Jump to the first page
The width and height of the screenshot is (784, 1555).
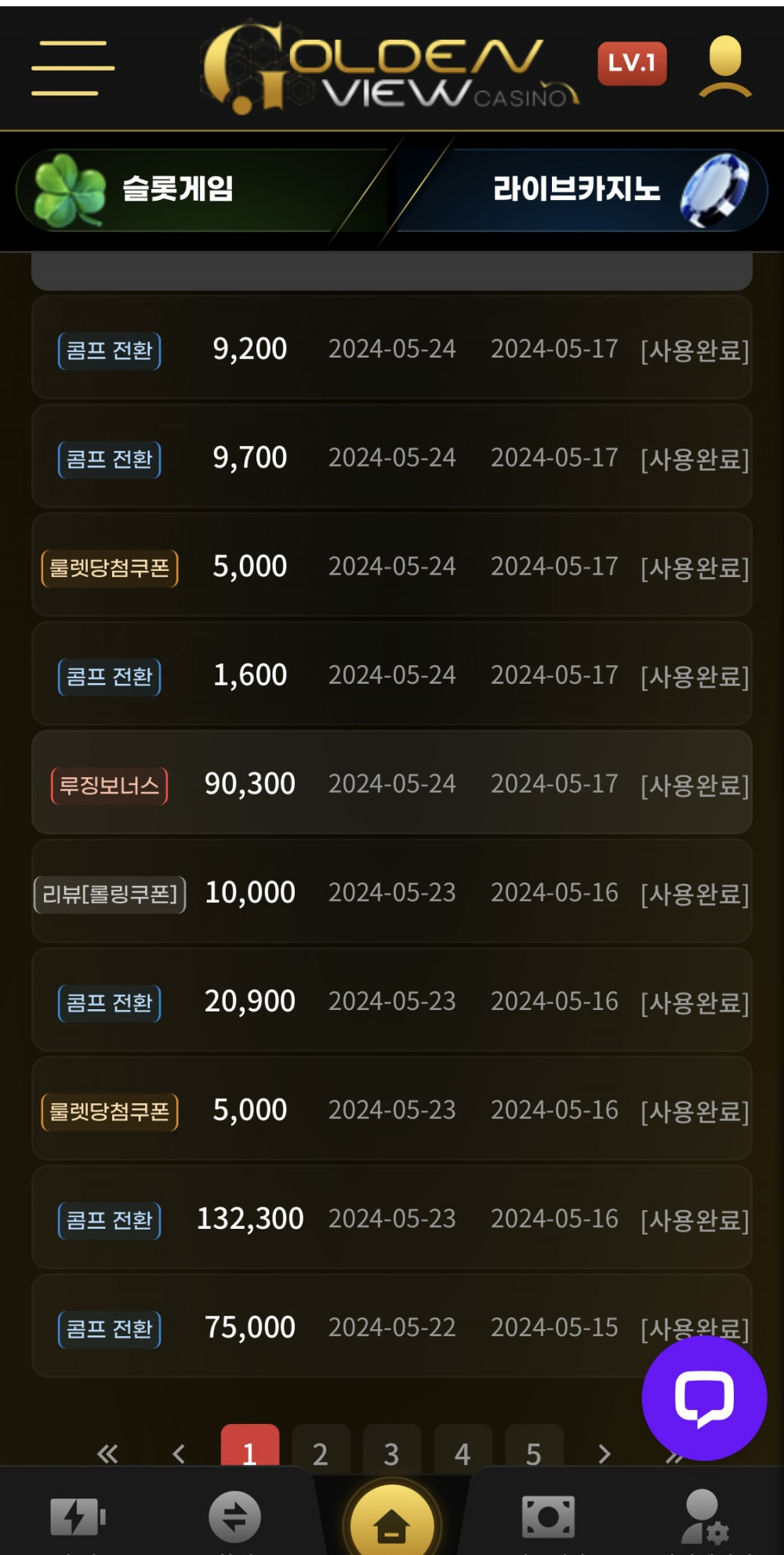click(x=107, y=1454)
